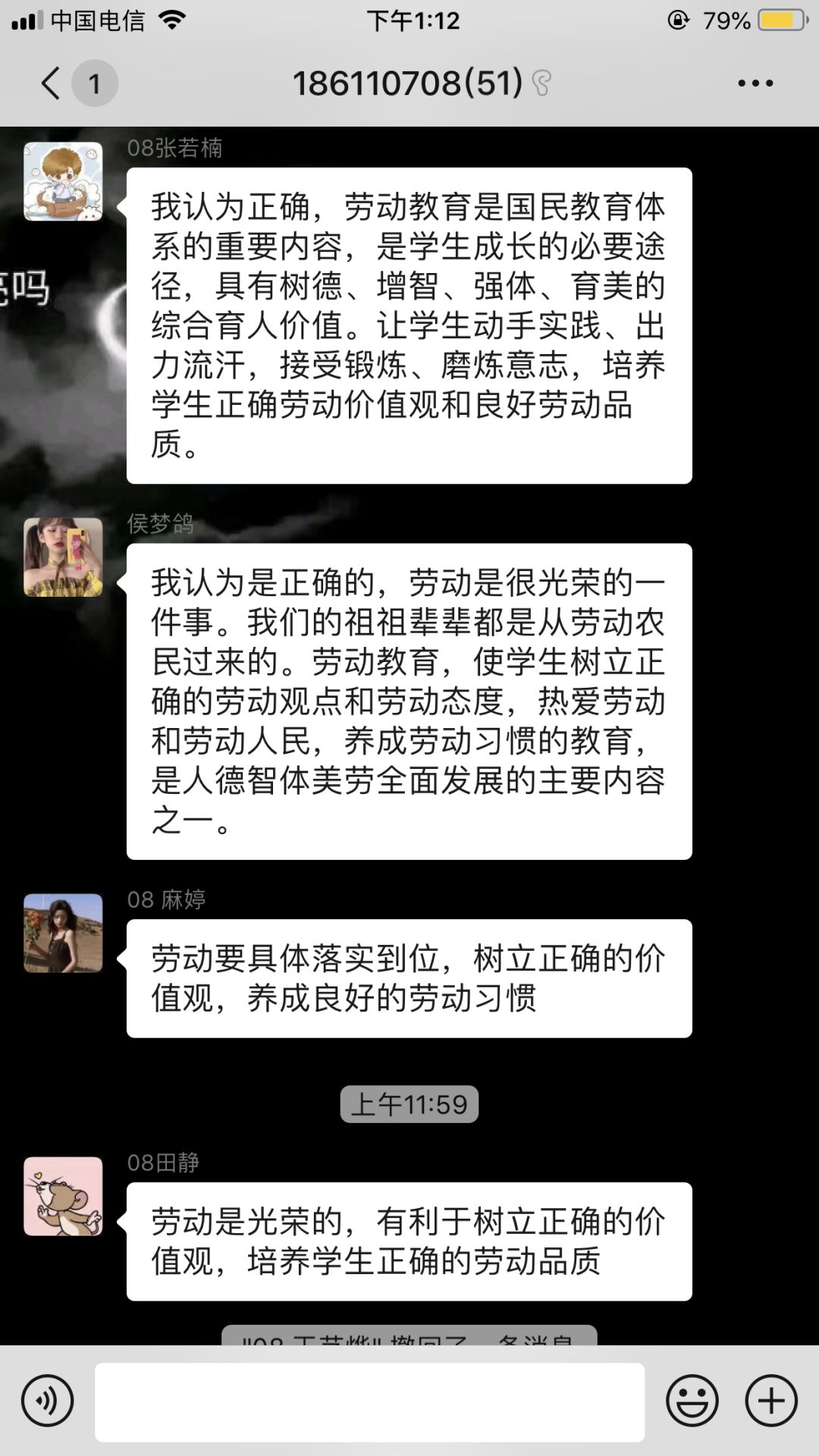Open the emoji picker
The image size is (819, 1456).
692,1401
